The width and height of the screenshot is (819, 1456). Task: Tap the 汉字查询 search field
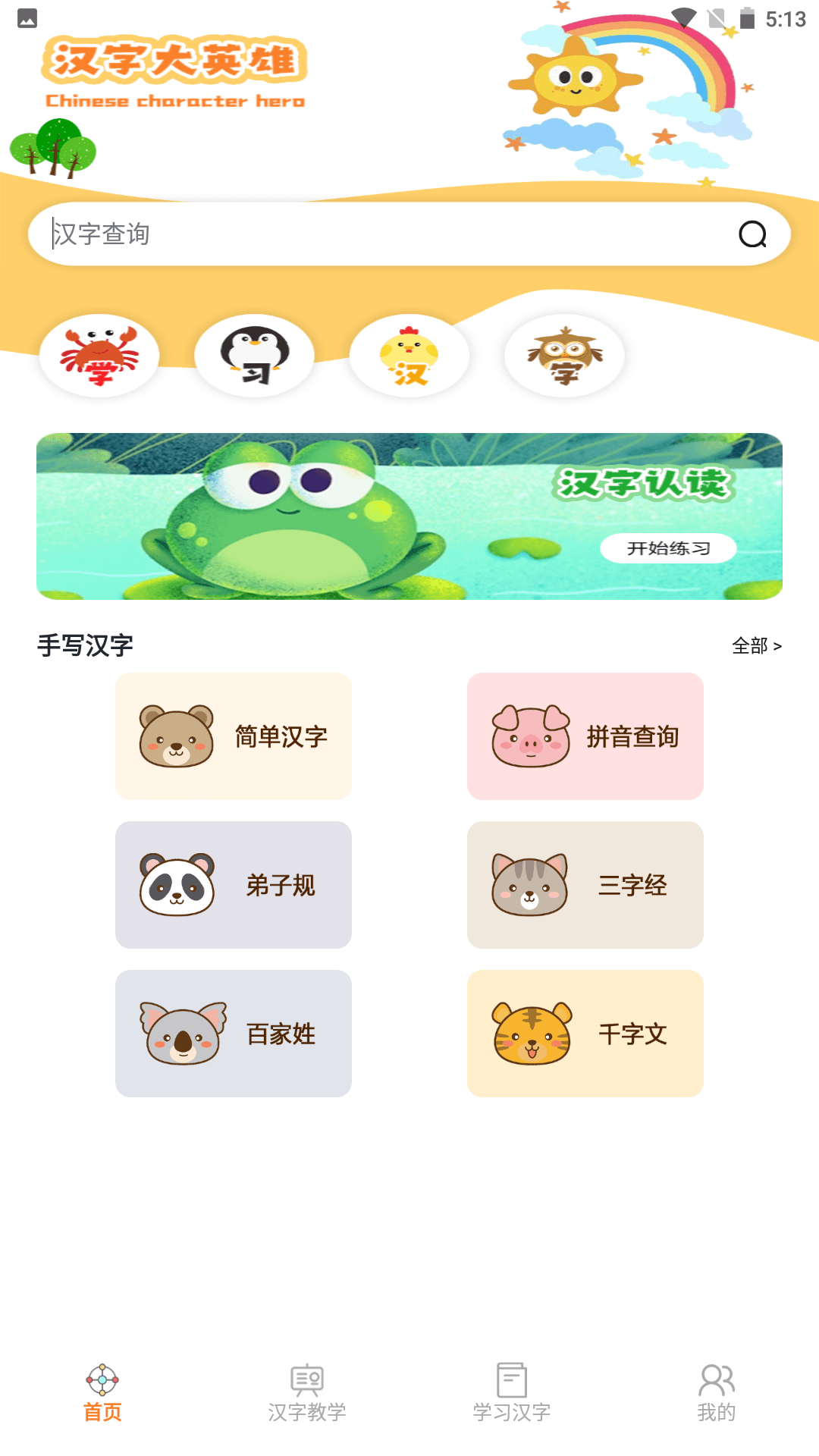pyautogui.click(x=379, y=234)
